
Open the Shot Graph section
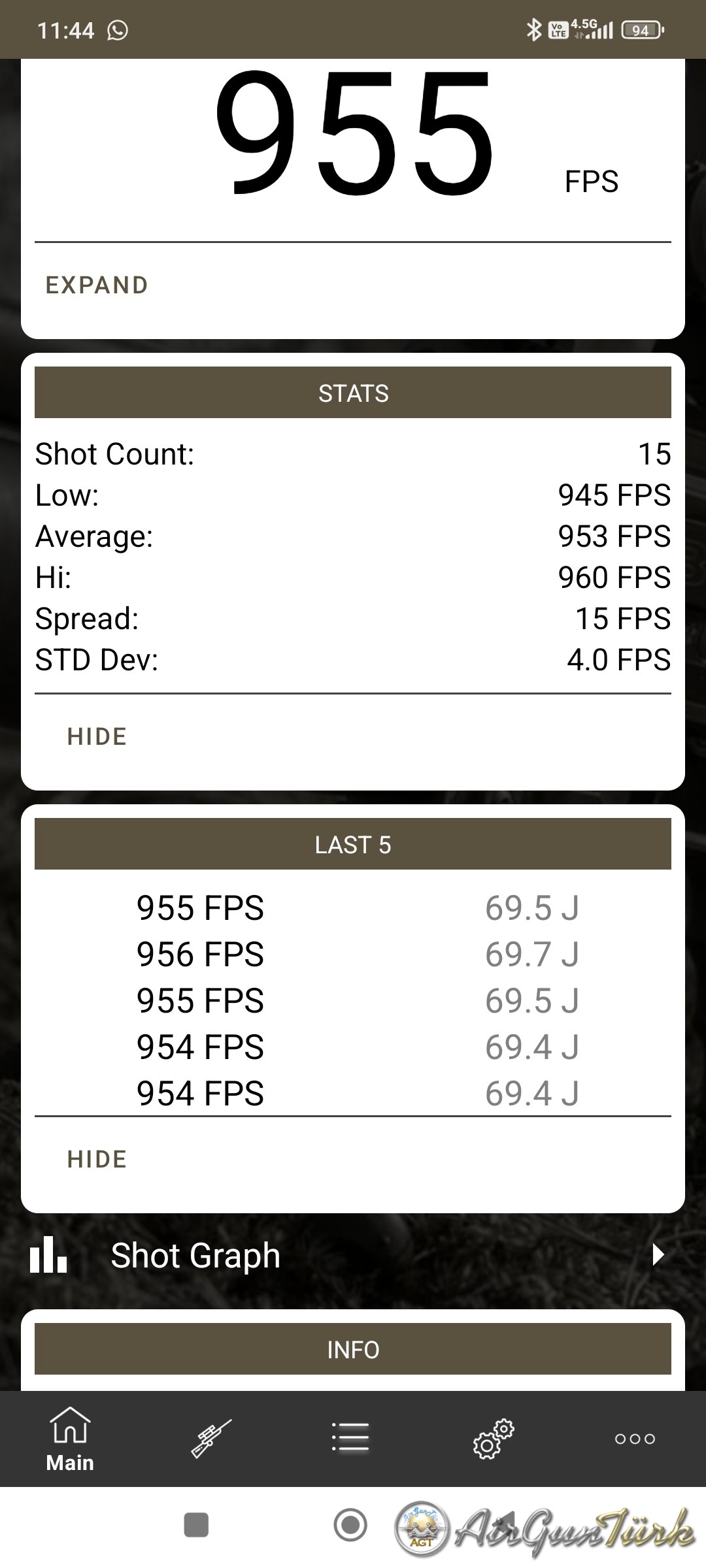pyautogui.click(x=353, y=1256)
